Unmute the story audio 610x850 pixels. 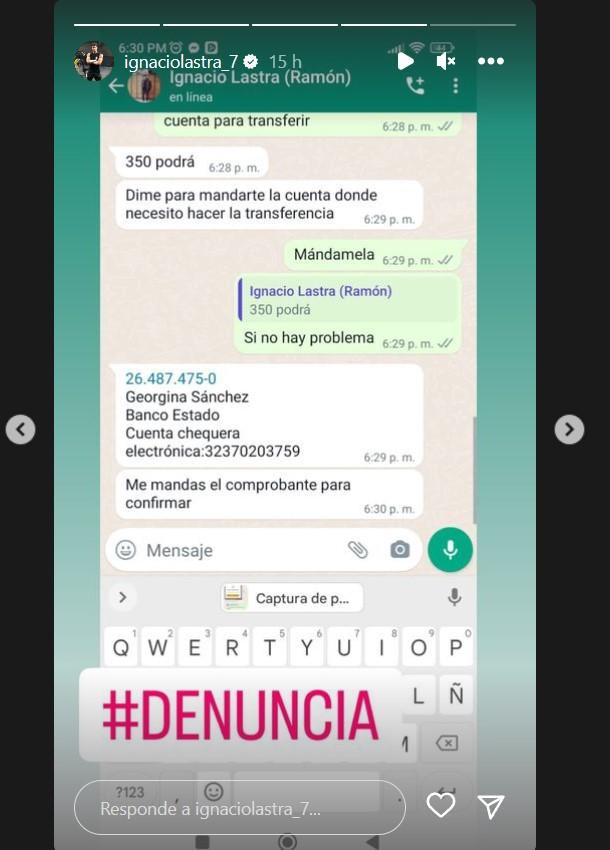(446, 61)
